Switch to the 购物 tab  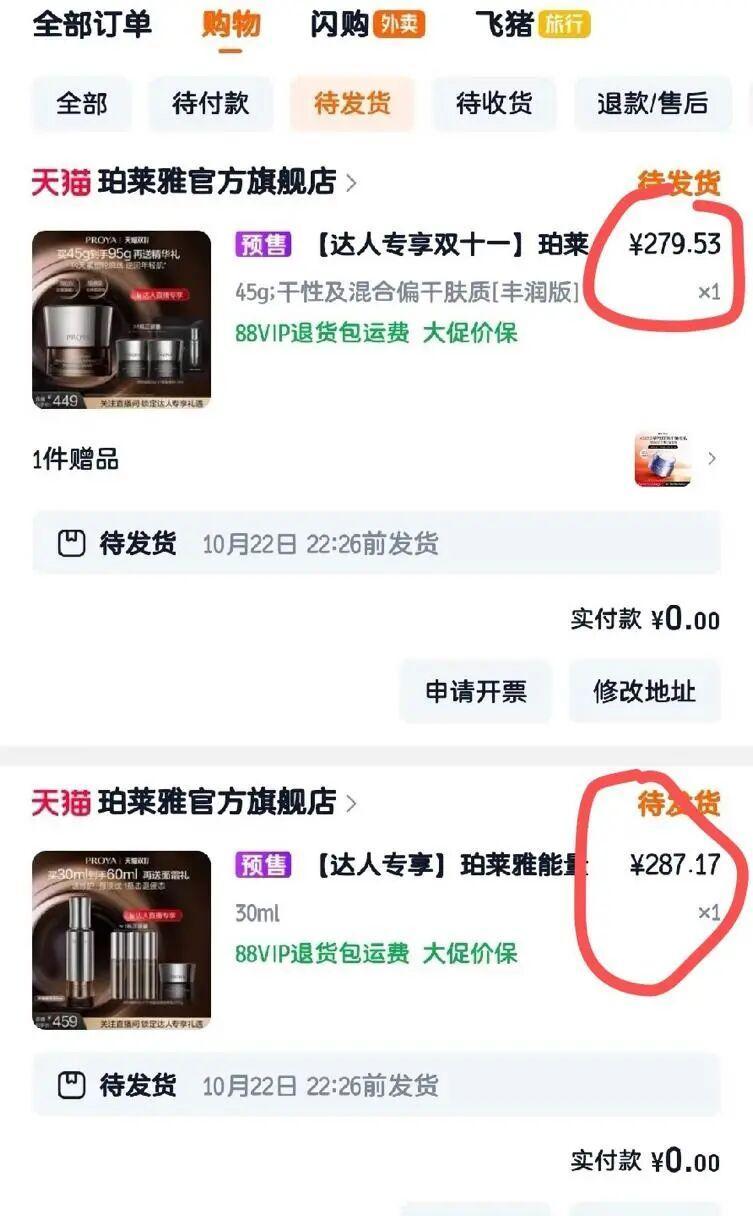click(x=230, y=25)
